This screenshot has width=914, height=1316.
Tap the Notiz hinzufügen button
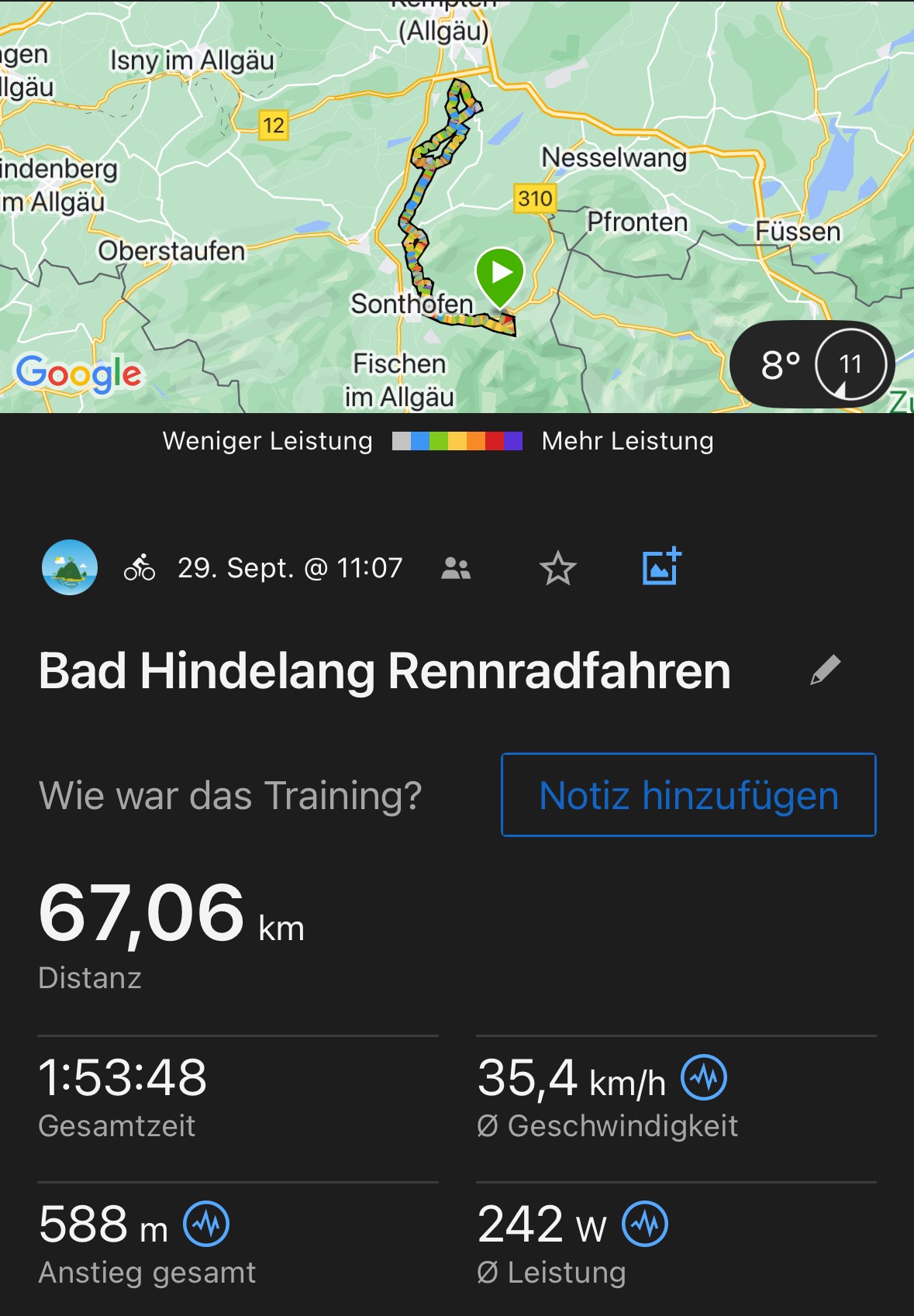tap(688, 795)
